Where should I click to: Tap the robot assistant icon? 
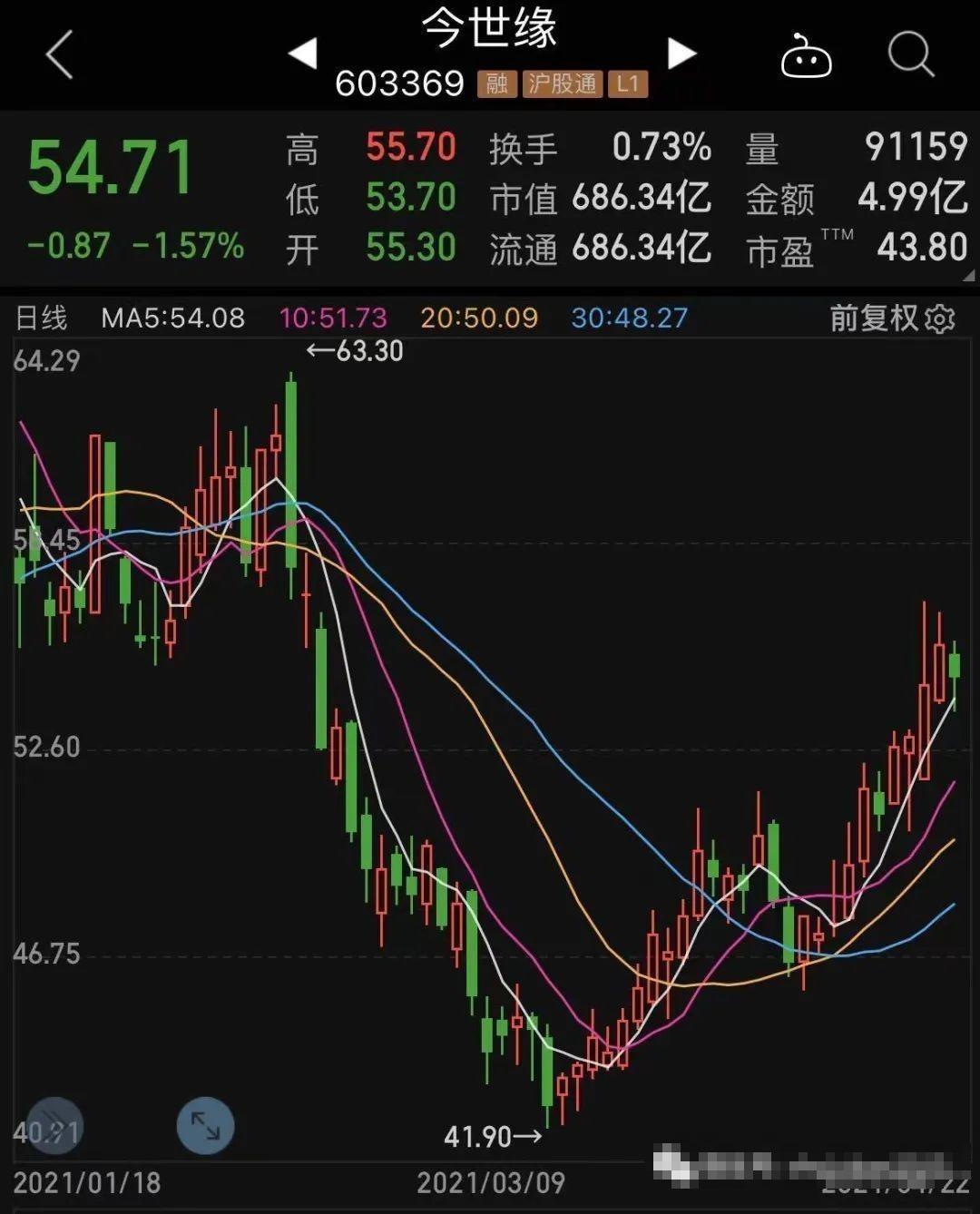806,56
